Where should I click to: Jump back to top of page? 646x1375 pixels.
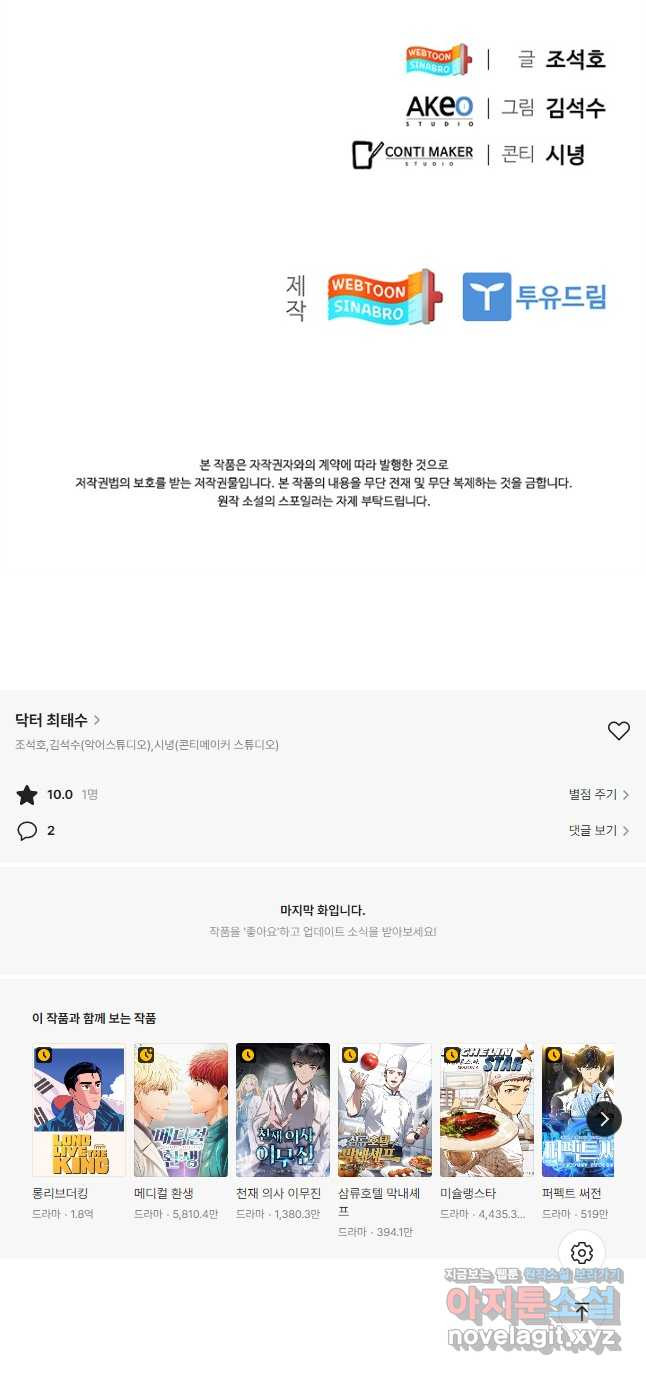(582, 1312)
